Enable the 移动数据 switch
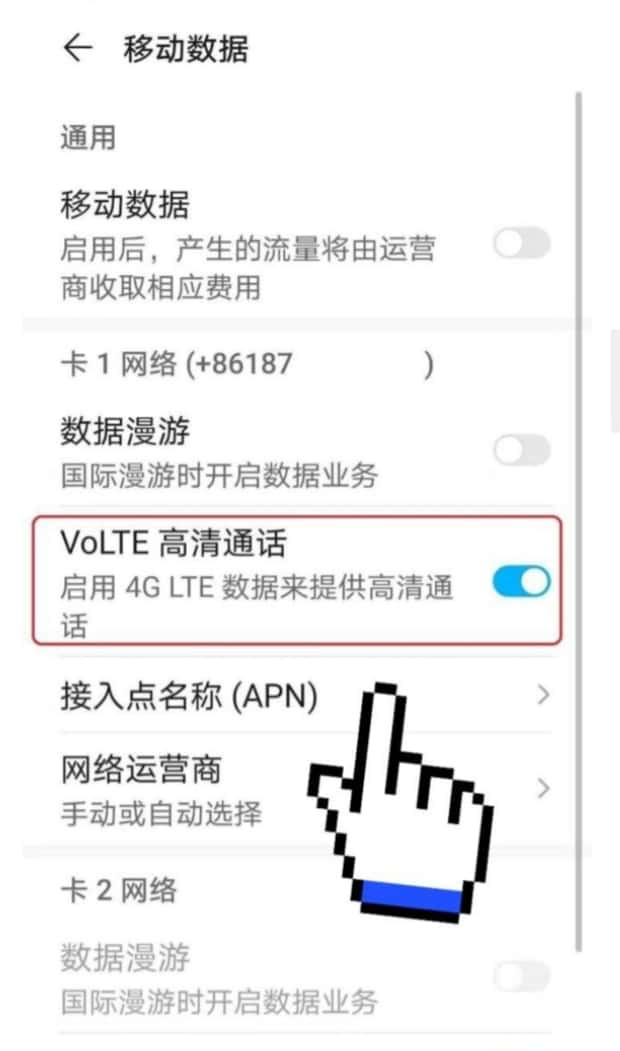620x1051 pixels. [522, 243]
